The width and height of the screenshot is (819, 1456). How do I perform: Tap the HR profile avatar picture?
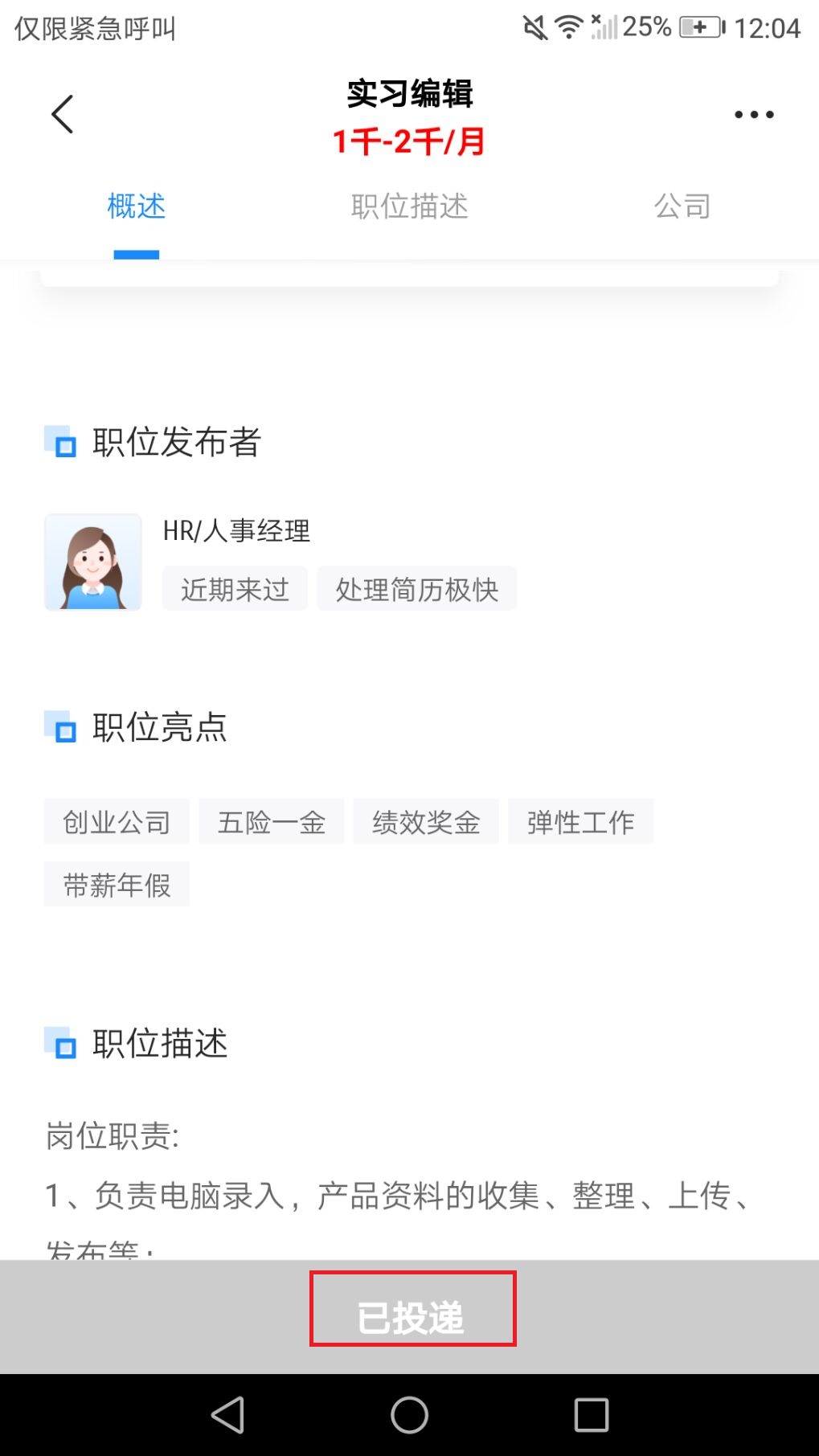[92, 562]
